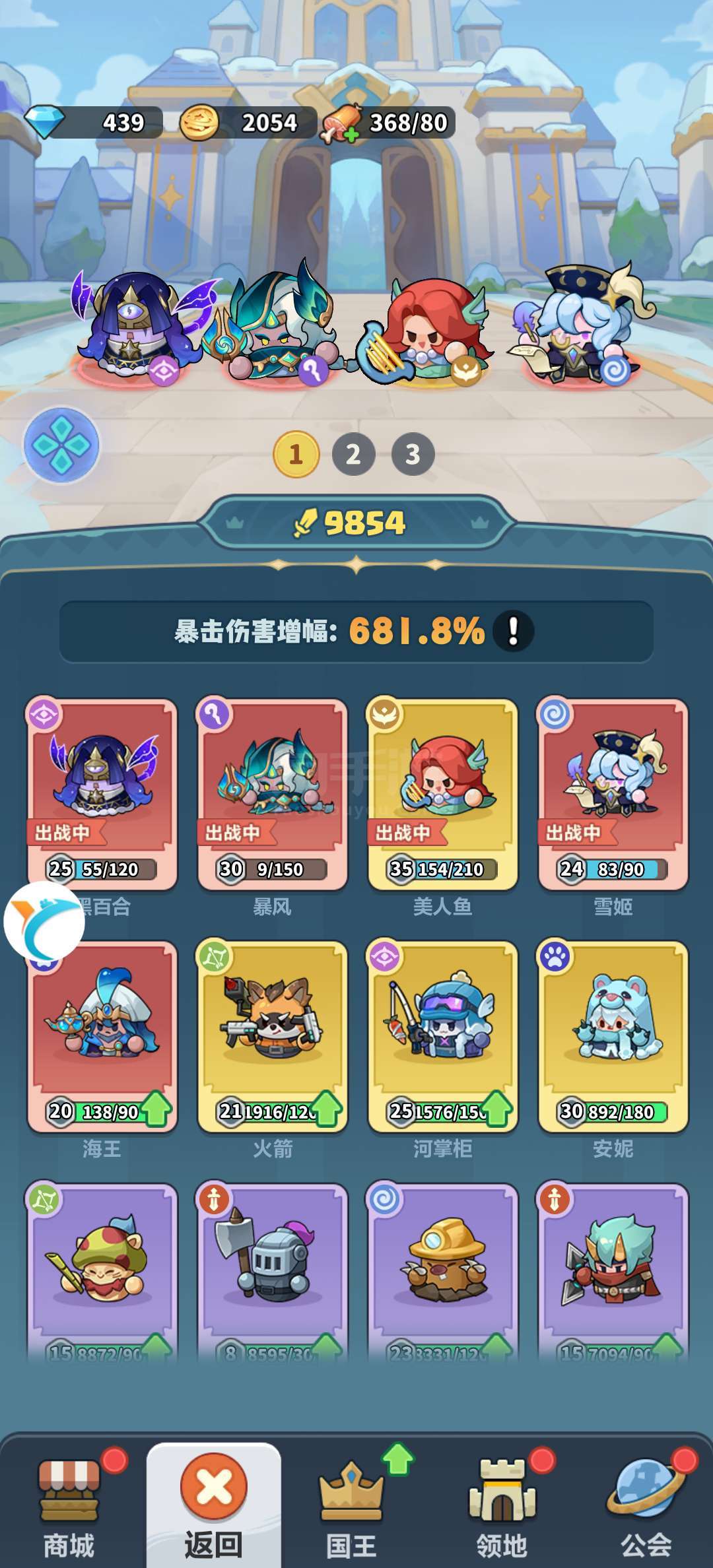The width and height of the screenshot is (713, 1568).
Task: Select team lineup 1
Action: 296,454
